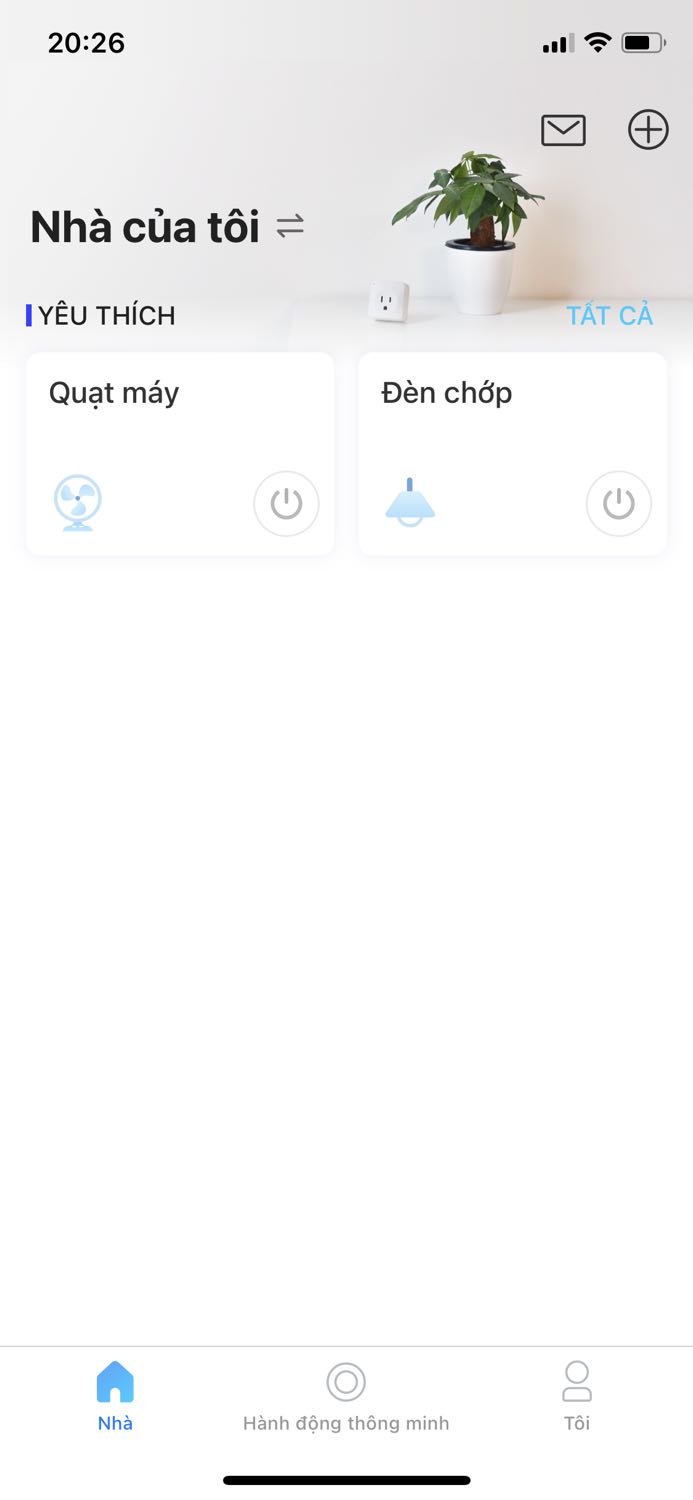Toggle power for Quạt máy

pos(286,504)
